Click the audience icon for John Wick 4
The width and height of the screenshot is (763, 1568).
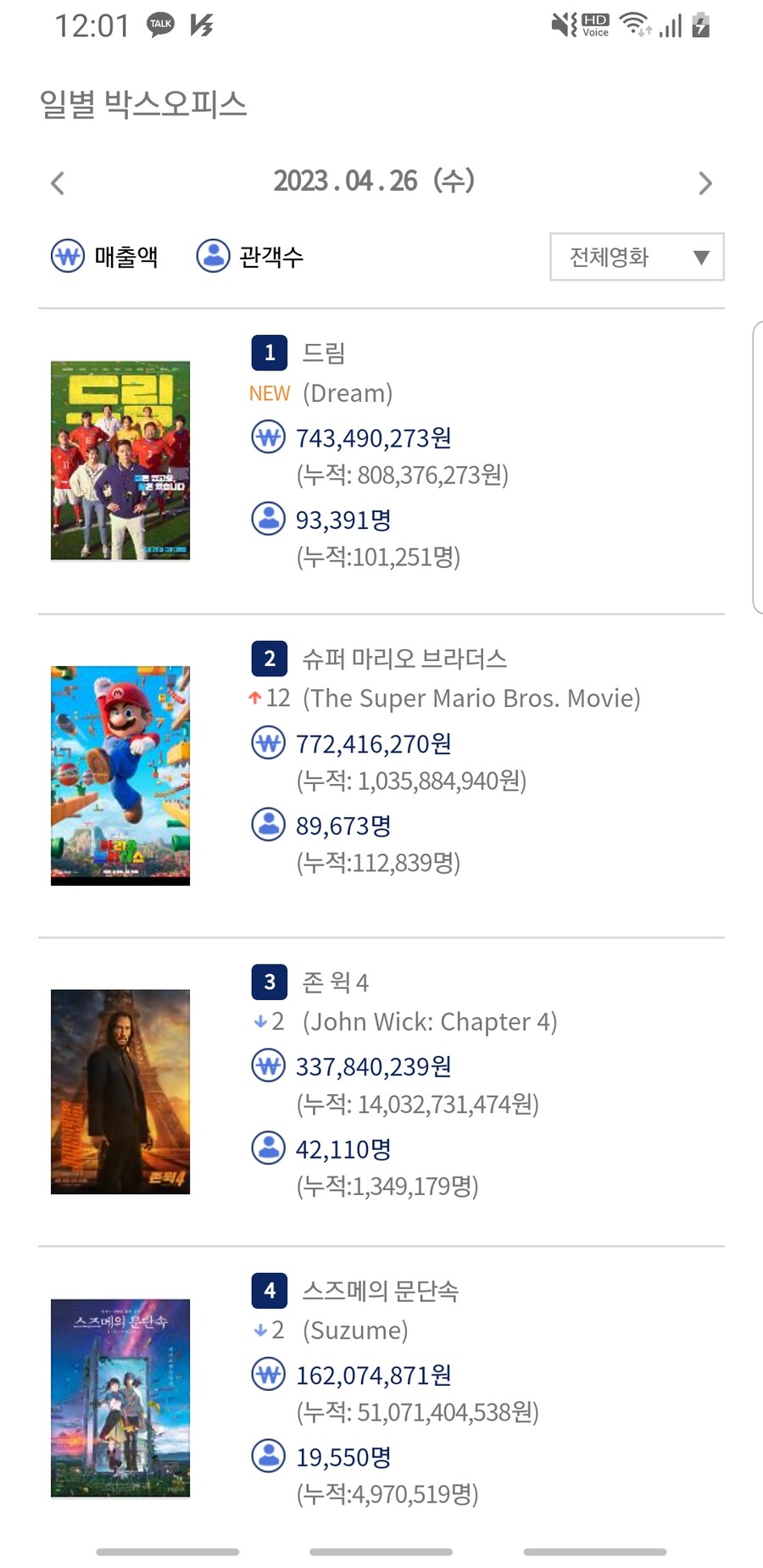[x=268, y=1148]
